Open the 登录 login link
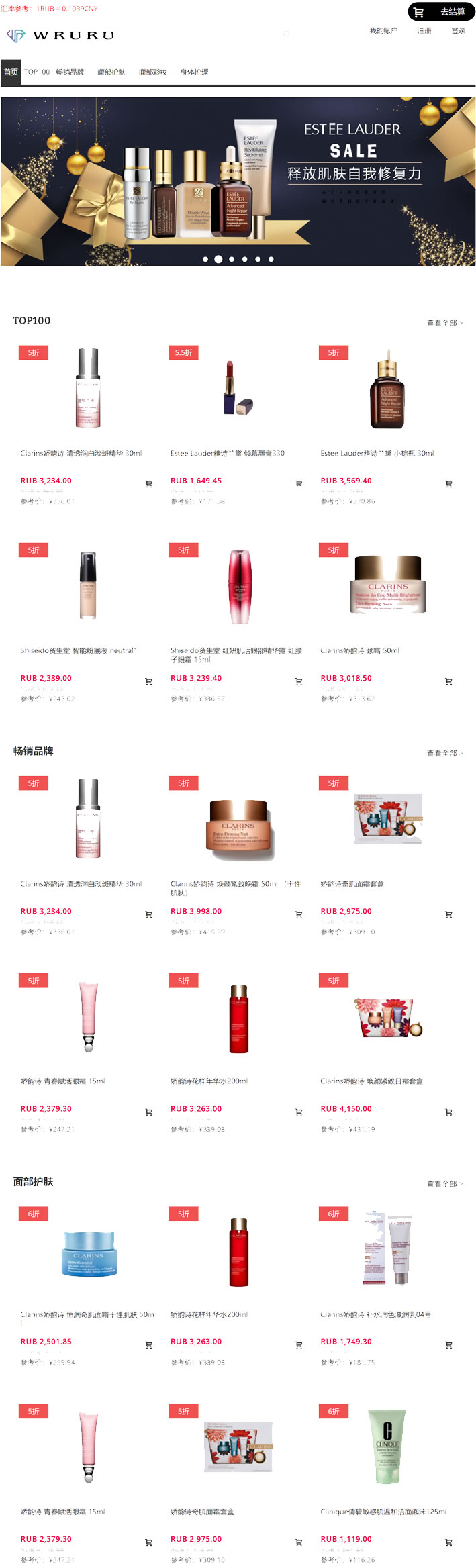This screenshot has width=476, height=1568. 458,31
